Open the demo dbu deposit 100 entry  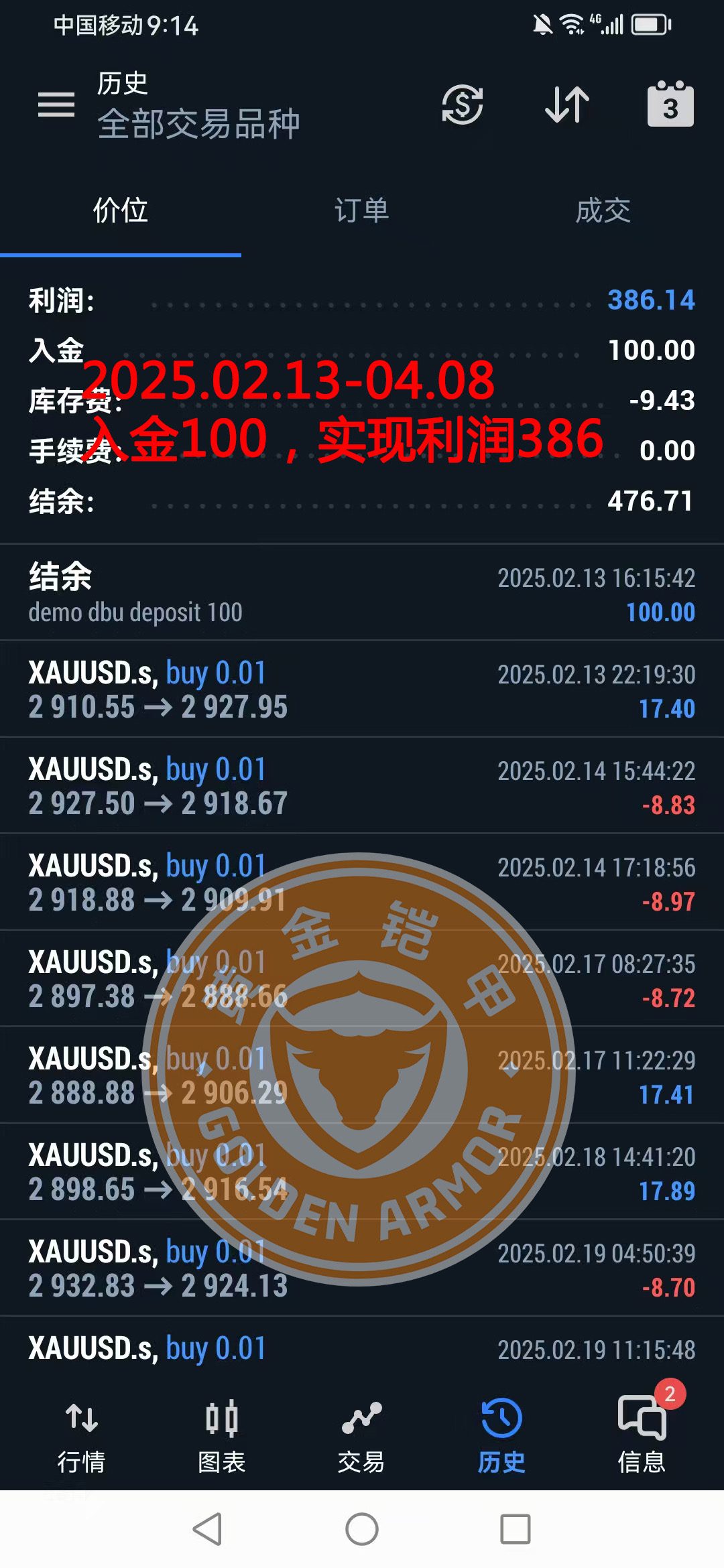(x=362, y=592)
